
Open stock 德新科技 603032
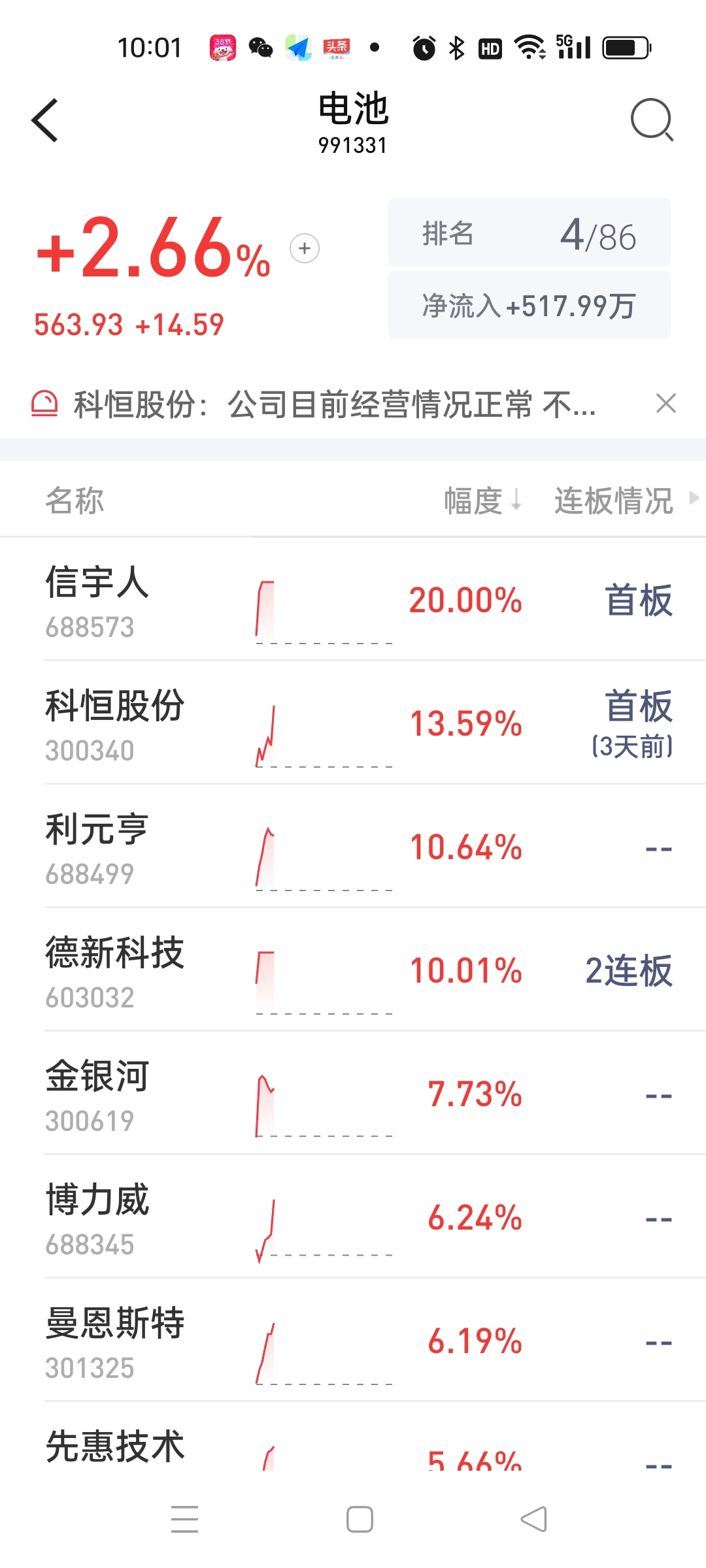(353, 970)
